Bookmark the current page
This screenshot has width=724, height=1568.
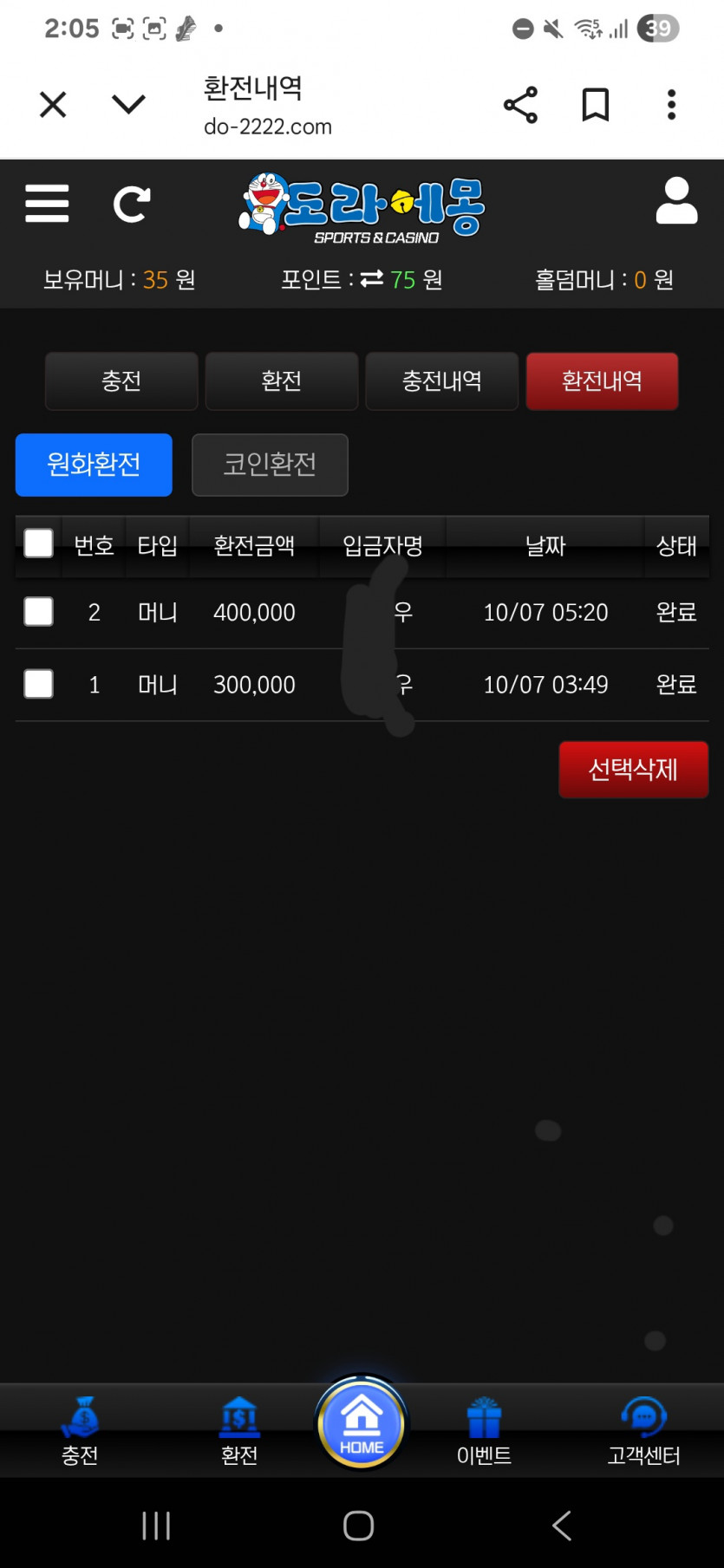coord(596,105)
